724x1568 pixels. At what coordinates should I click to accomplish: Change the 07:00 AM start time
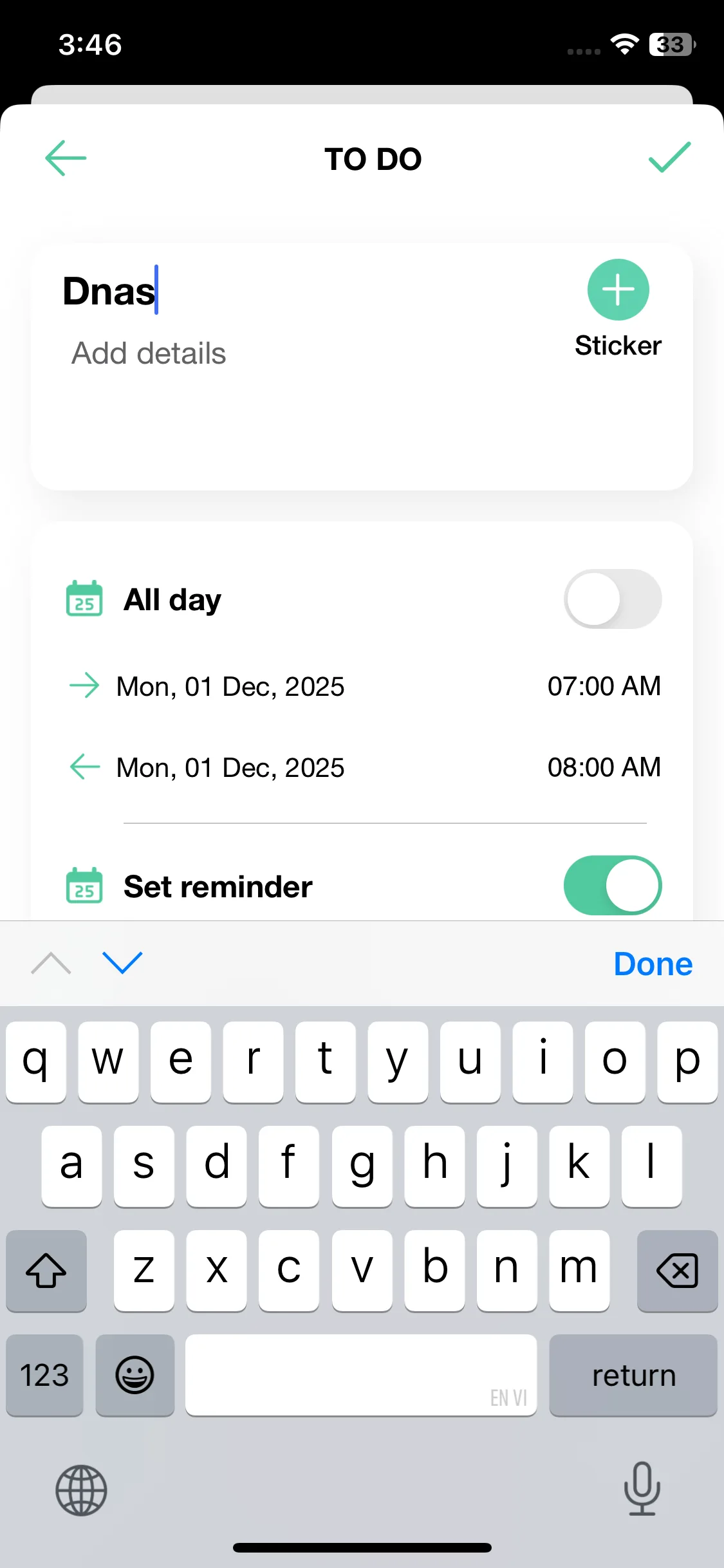604,686
